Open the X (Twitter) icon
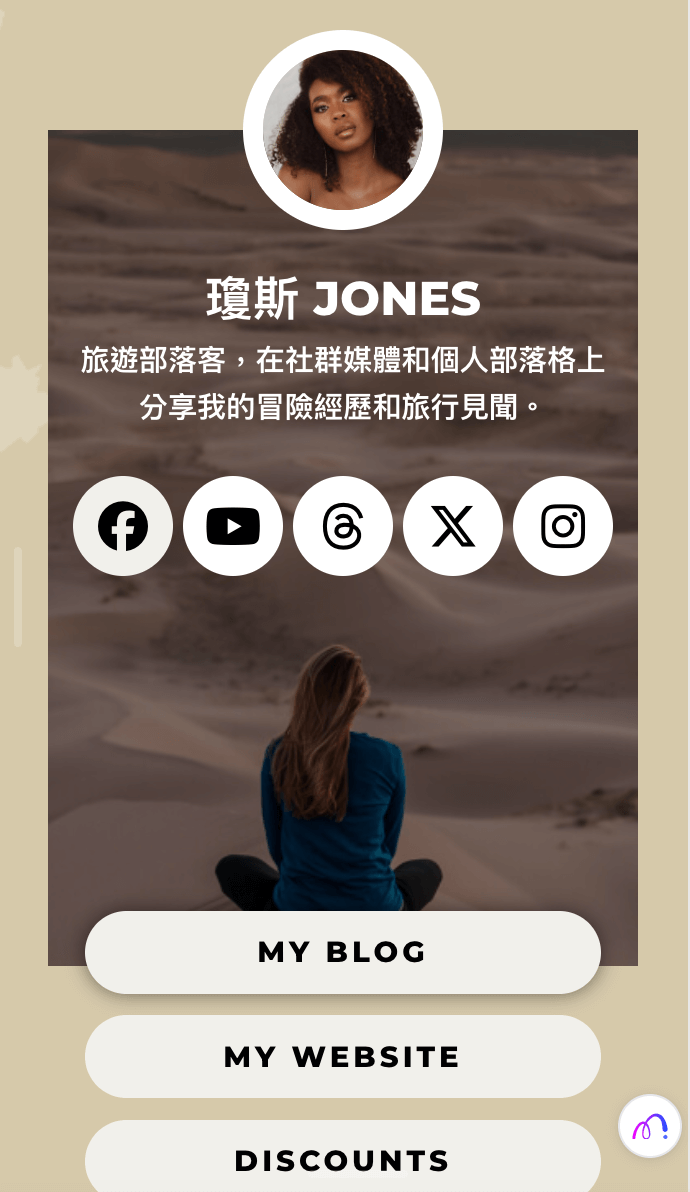The width and height of the screenshot is (690, 1192). tap(453, 526)
